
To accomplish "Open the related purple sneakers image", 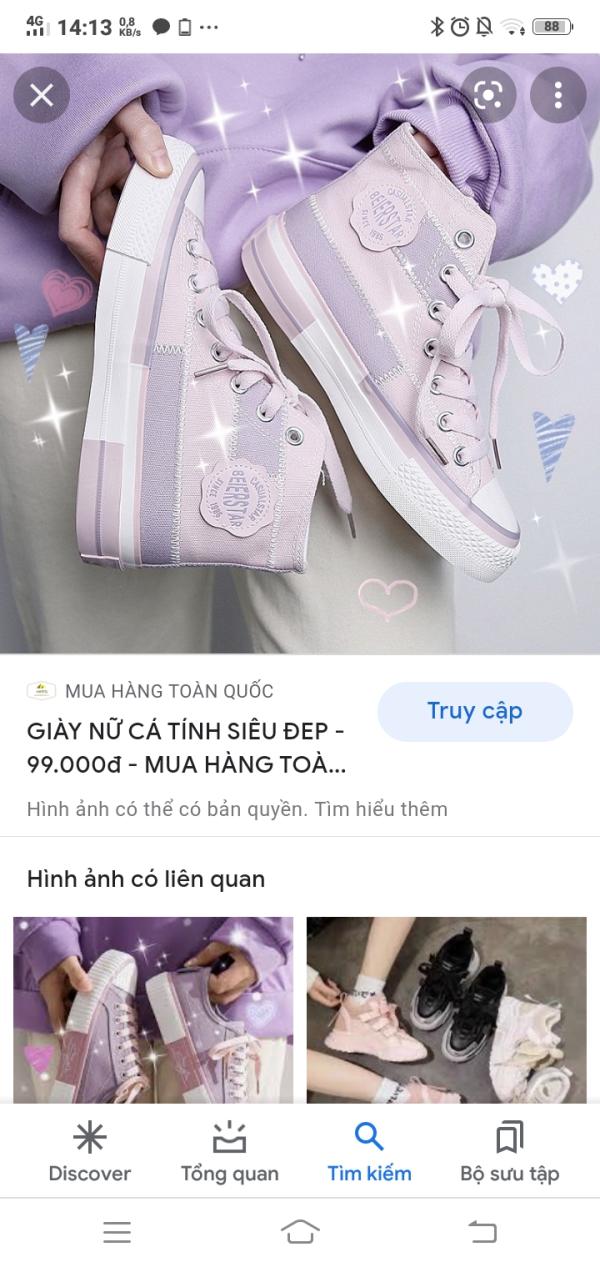I will point(153,1010).
